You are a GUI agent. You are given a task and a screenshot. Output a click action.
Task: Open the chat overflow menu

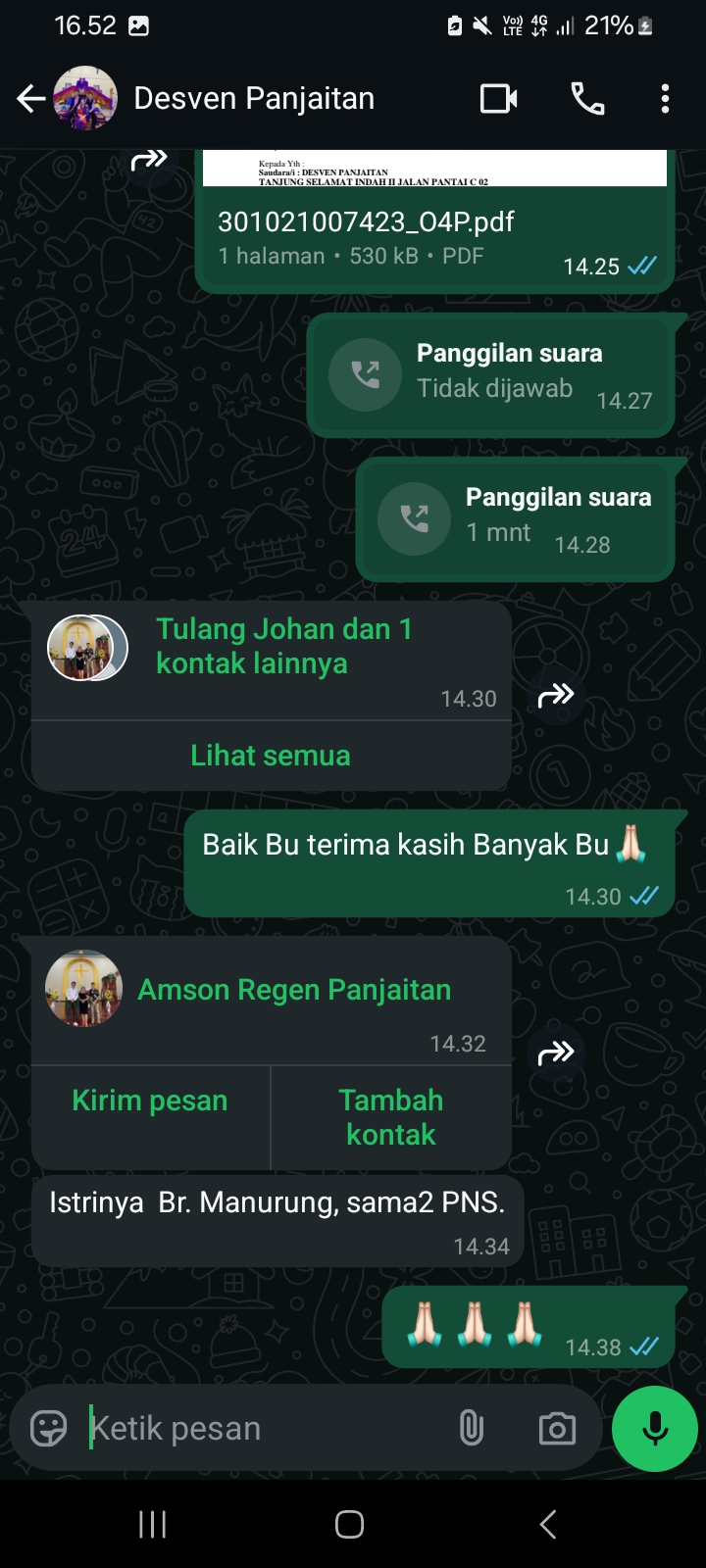coord(665,99)
